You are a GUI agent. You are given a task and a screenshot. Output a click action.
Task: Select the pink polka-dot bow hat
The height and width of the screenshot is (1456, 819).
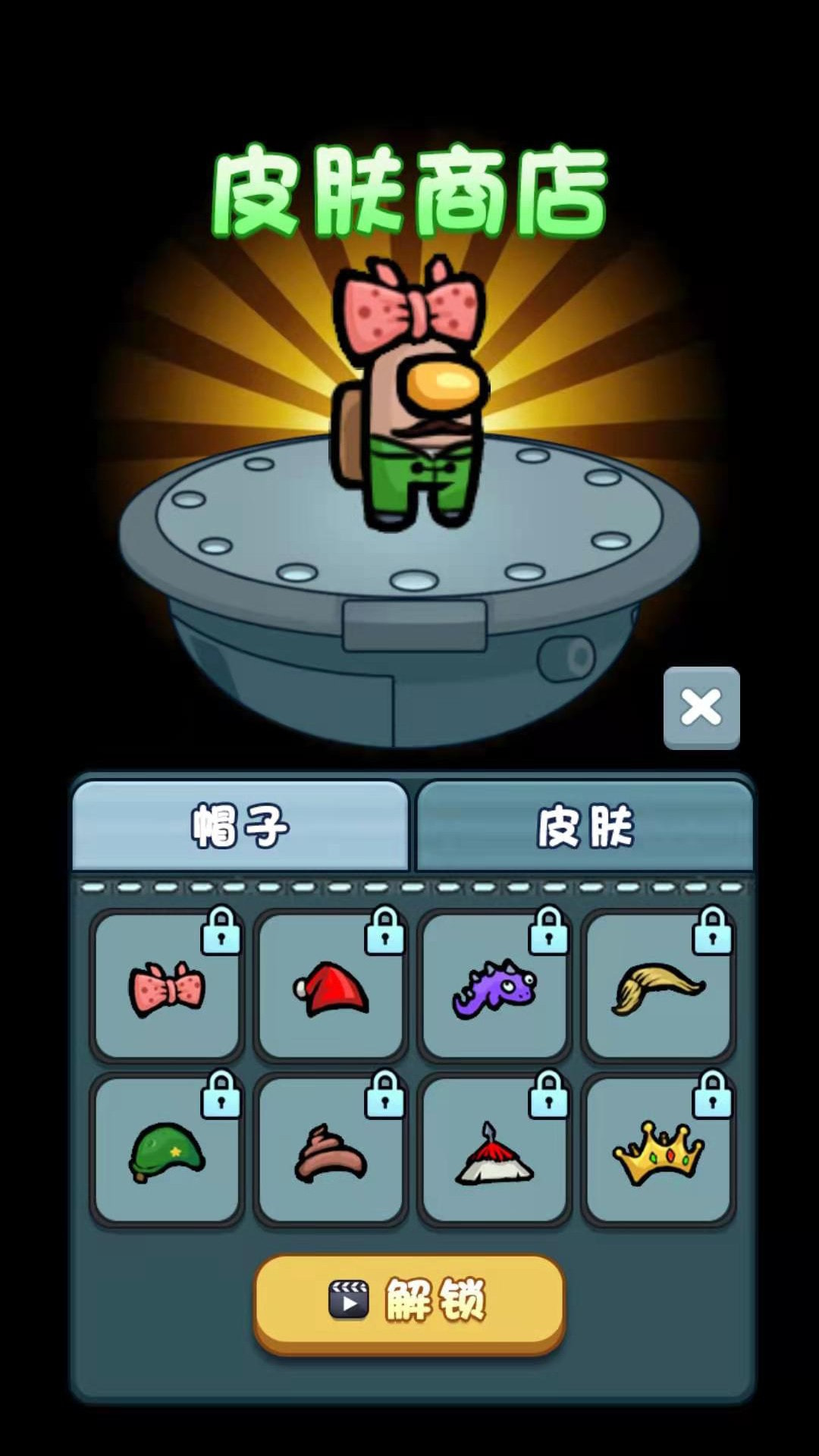coord(167,987)
